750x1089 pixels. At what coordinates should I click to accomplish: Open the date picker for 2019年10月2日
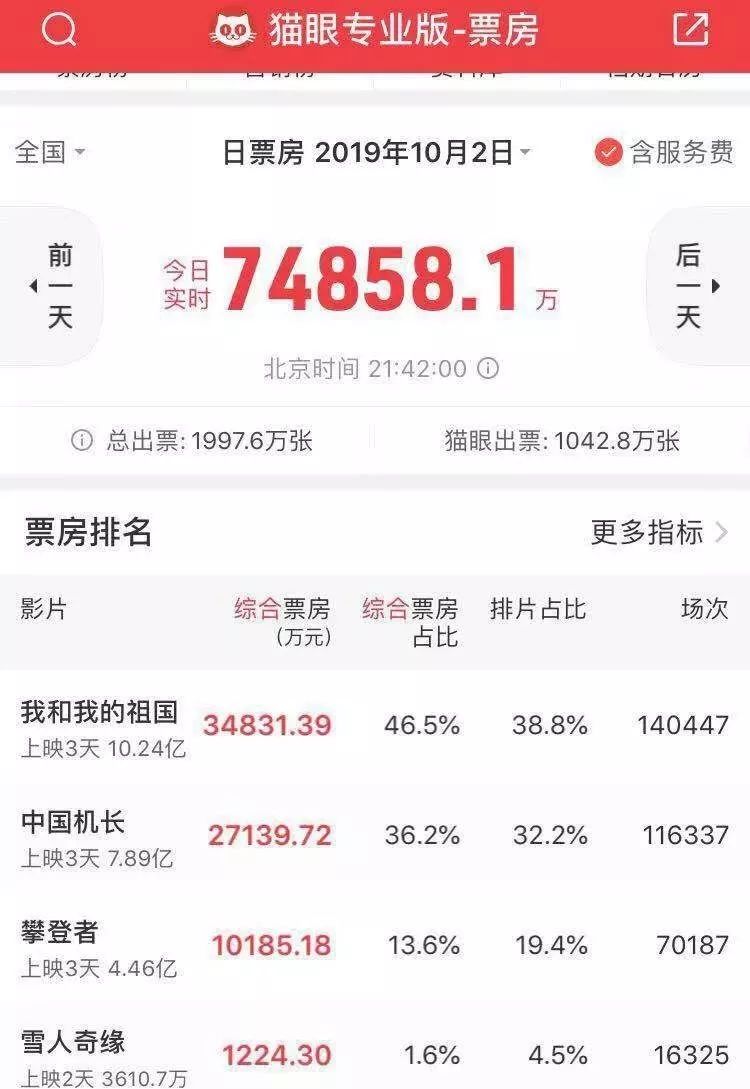pos(377,152)
